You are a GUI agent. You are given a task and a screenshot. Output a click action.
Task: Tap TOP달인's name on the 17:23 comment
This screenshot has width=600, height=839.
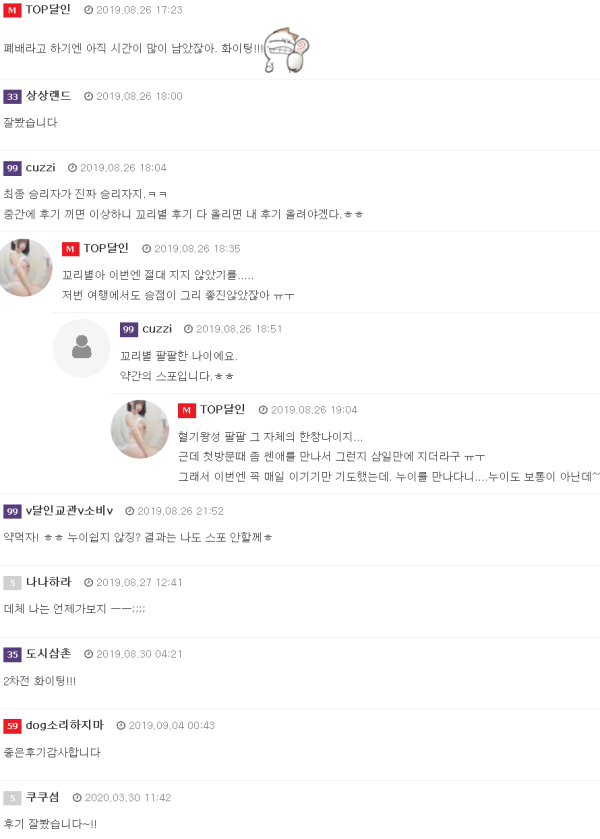[x=48, y=9]
